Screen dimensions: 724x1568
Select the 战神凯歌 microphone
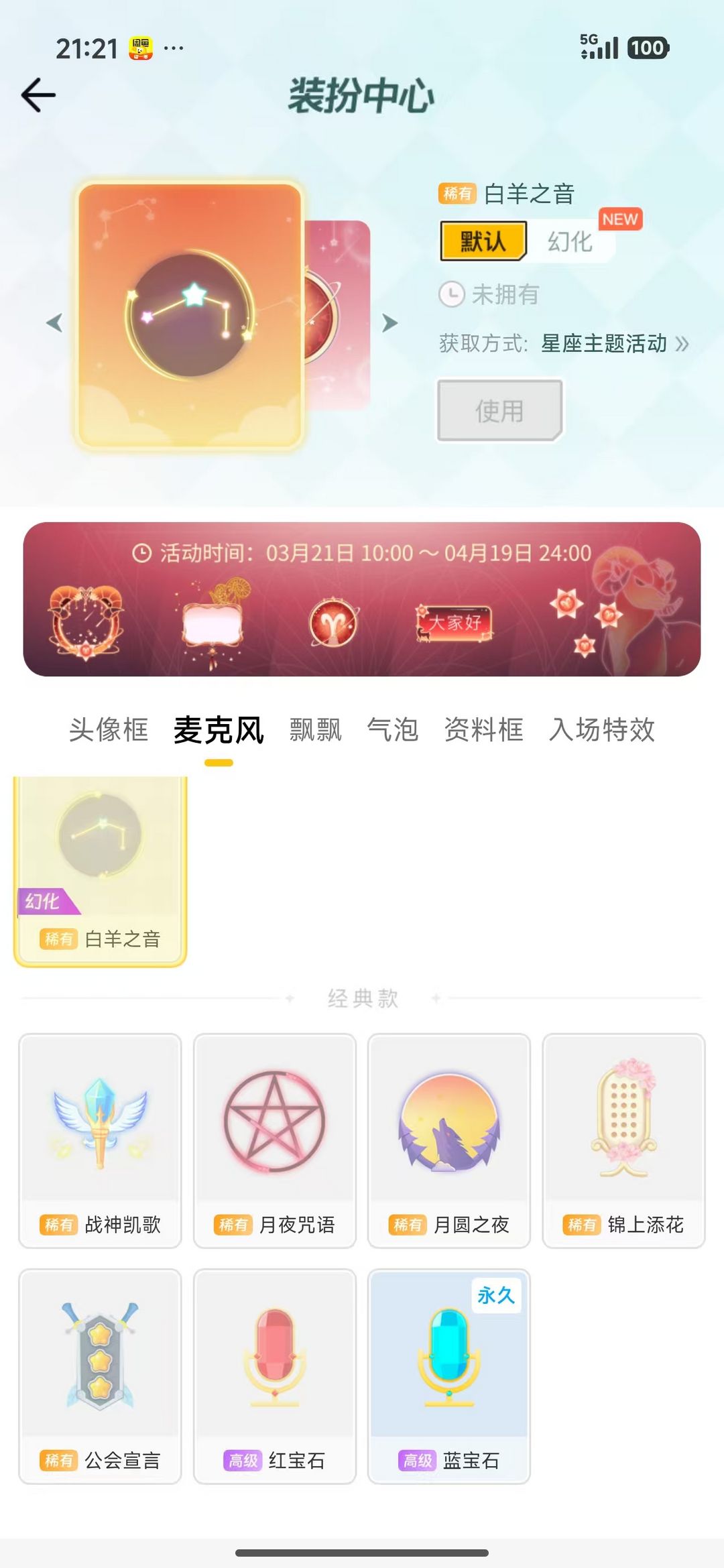pyautogui.click(x=101, y=1140)
